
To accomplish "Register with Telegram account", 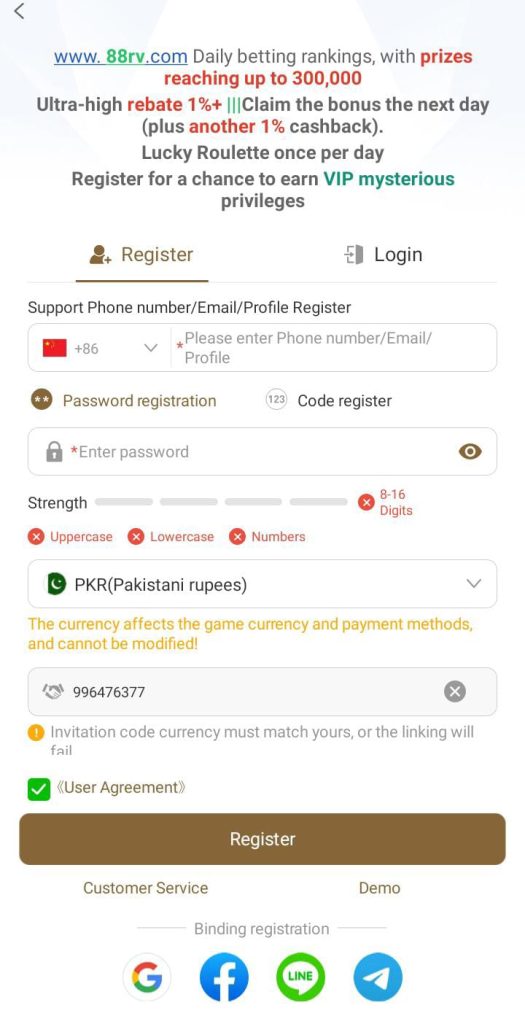I will [378, 977].
